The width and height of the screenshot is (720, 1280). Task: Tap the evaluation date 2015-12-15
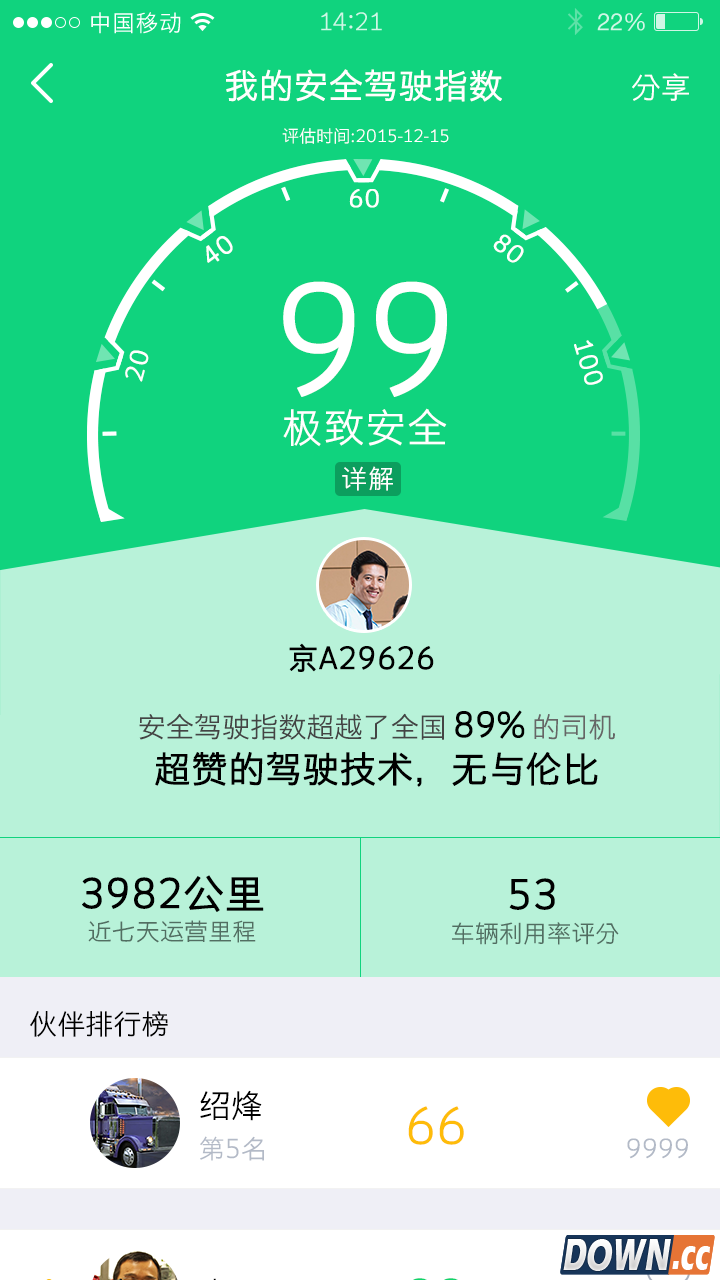point(366,137)
